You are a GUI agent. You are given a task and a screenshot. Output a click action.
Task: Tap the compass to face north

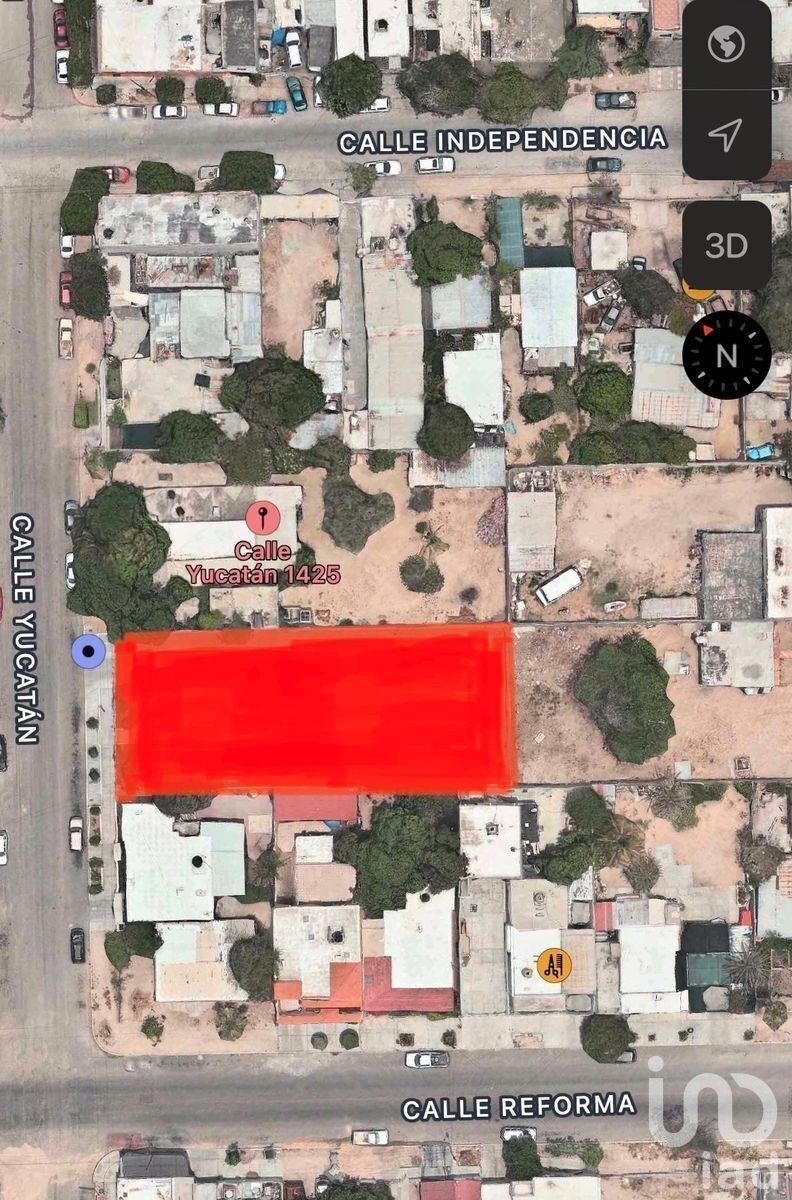727,354
